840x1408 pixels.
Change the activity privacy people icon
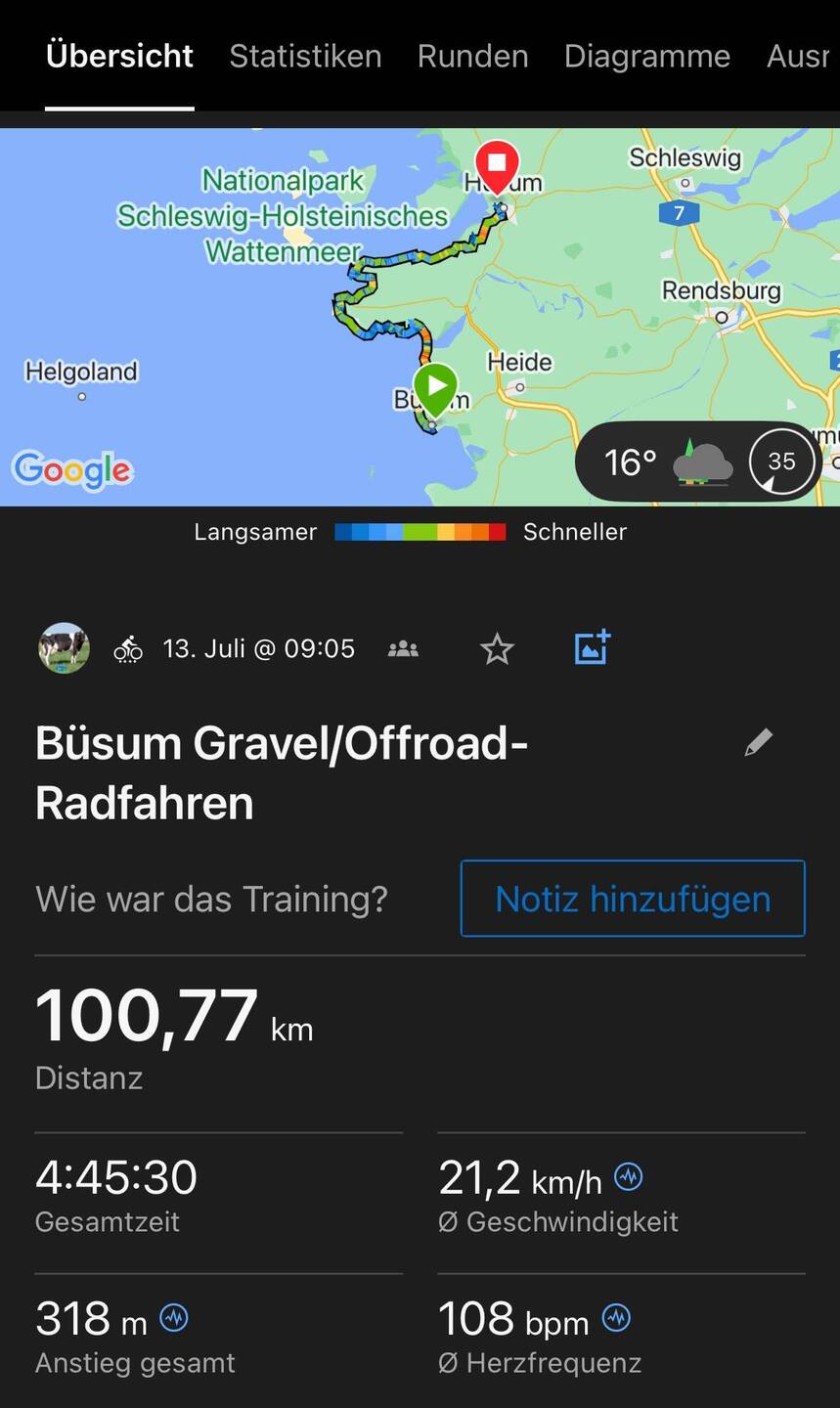[x=403, y=648]
